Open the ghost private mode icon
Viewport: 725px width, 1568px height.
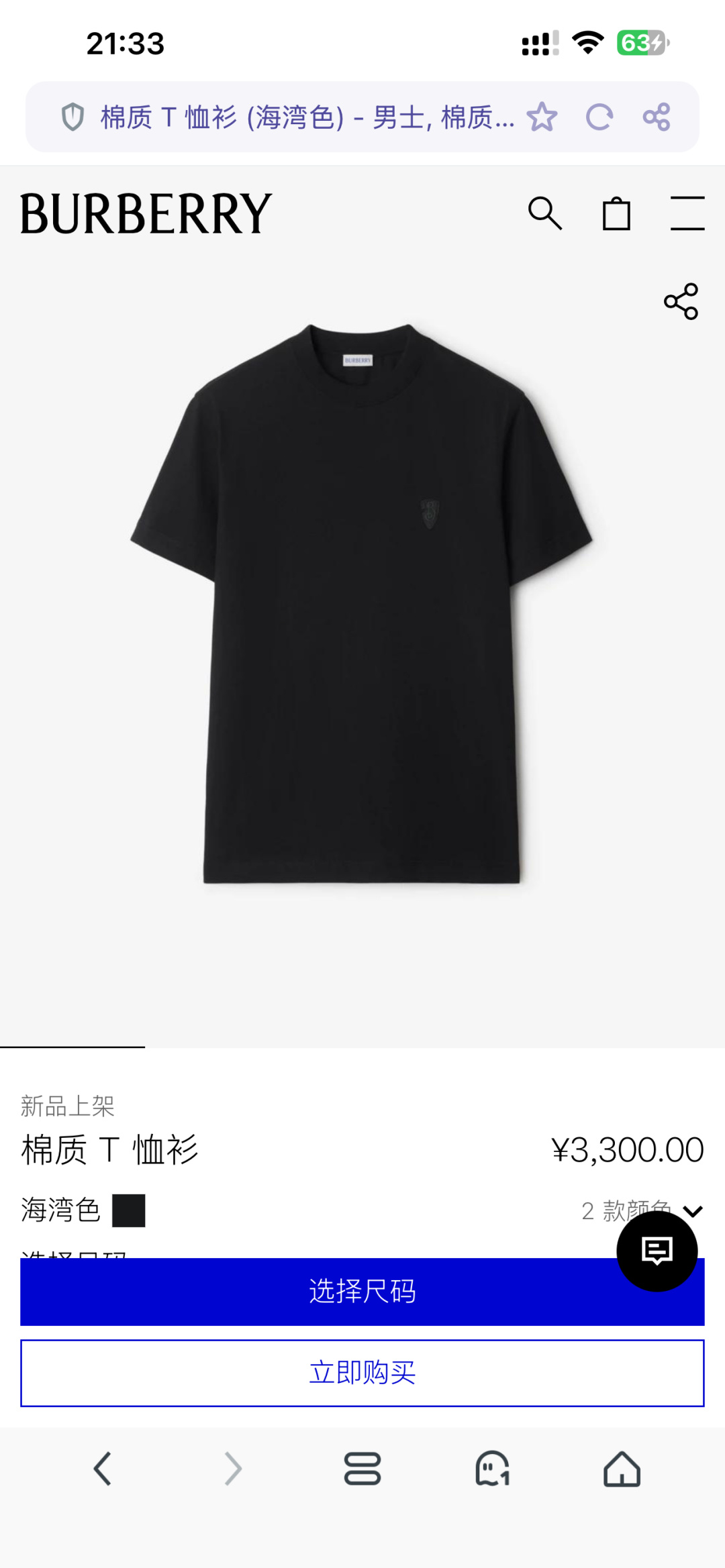pos(492,1469)
